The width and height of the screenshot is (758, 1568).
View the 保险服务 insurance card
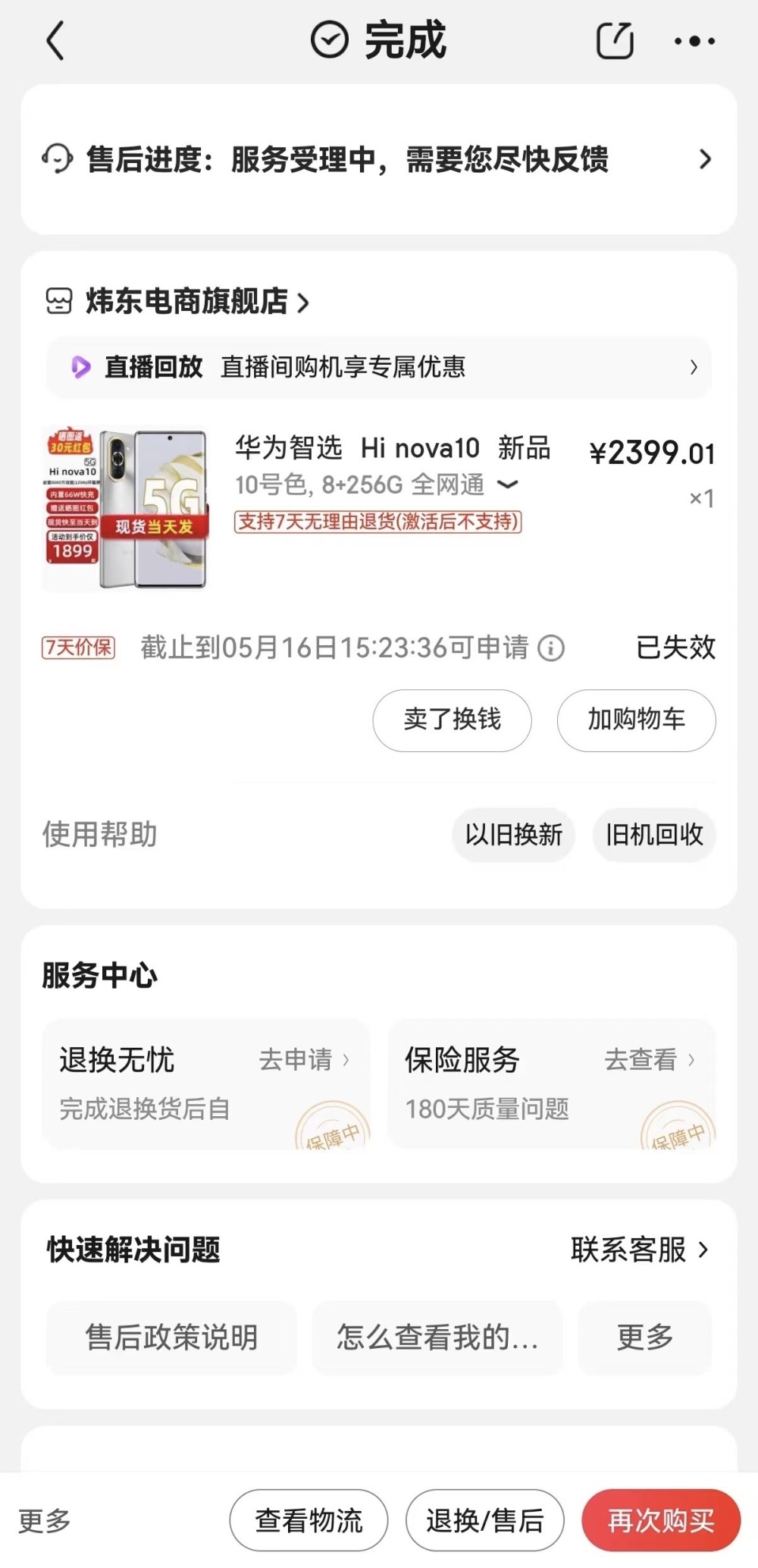pos(551,1083)
